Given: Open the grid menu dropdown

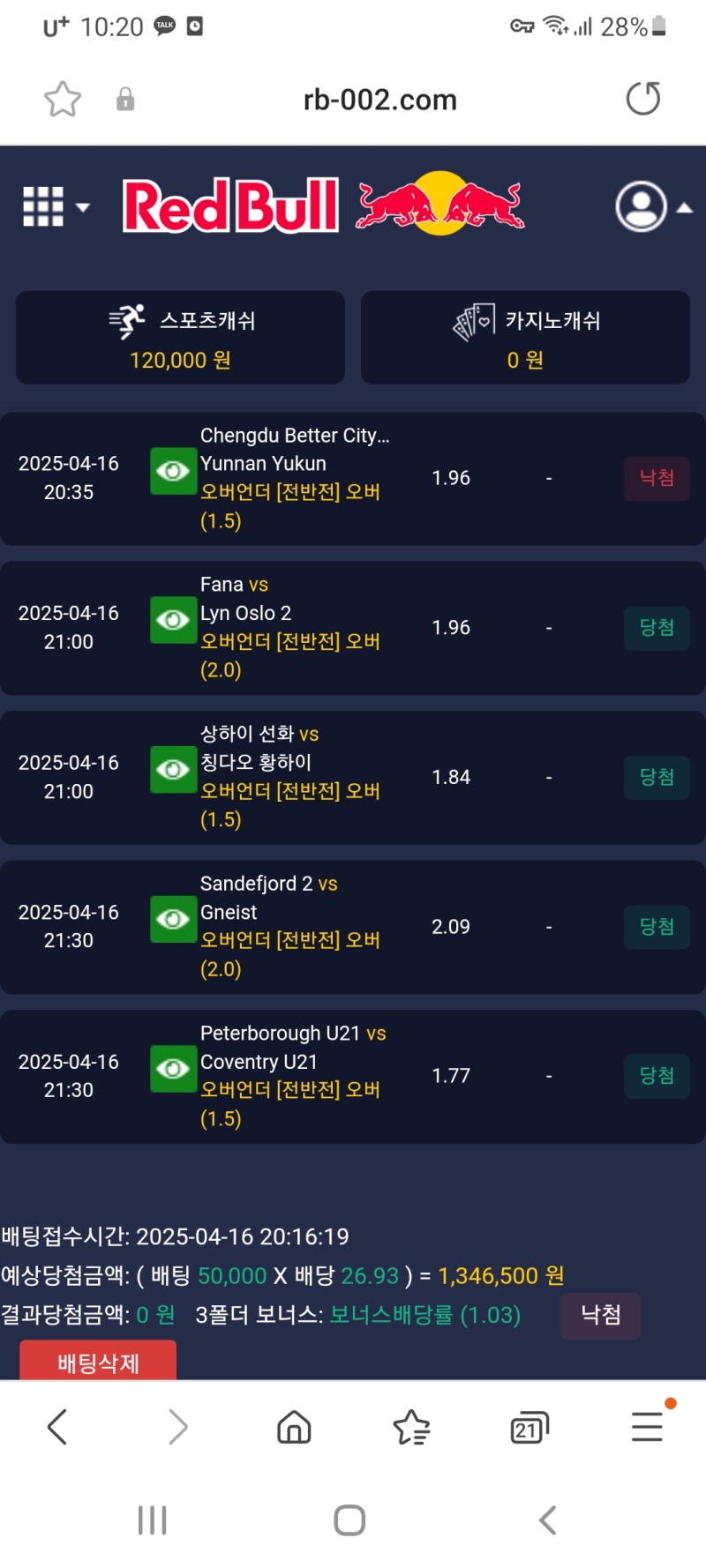Looking at the screenshot, I should [x=56, y=207].
